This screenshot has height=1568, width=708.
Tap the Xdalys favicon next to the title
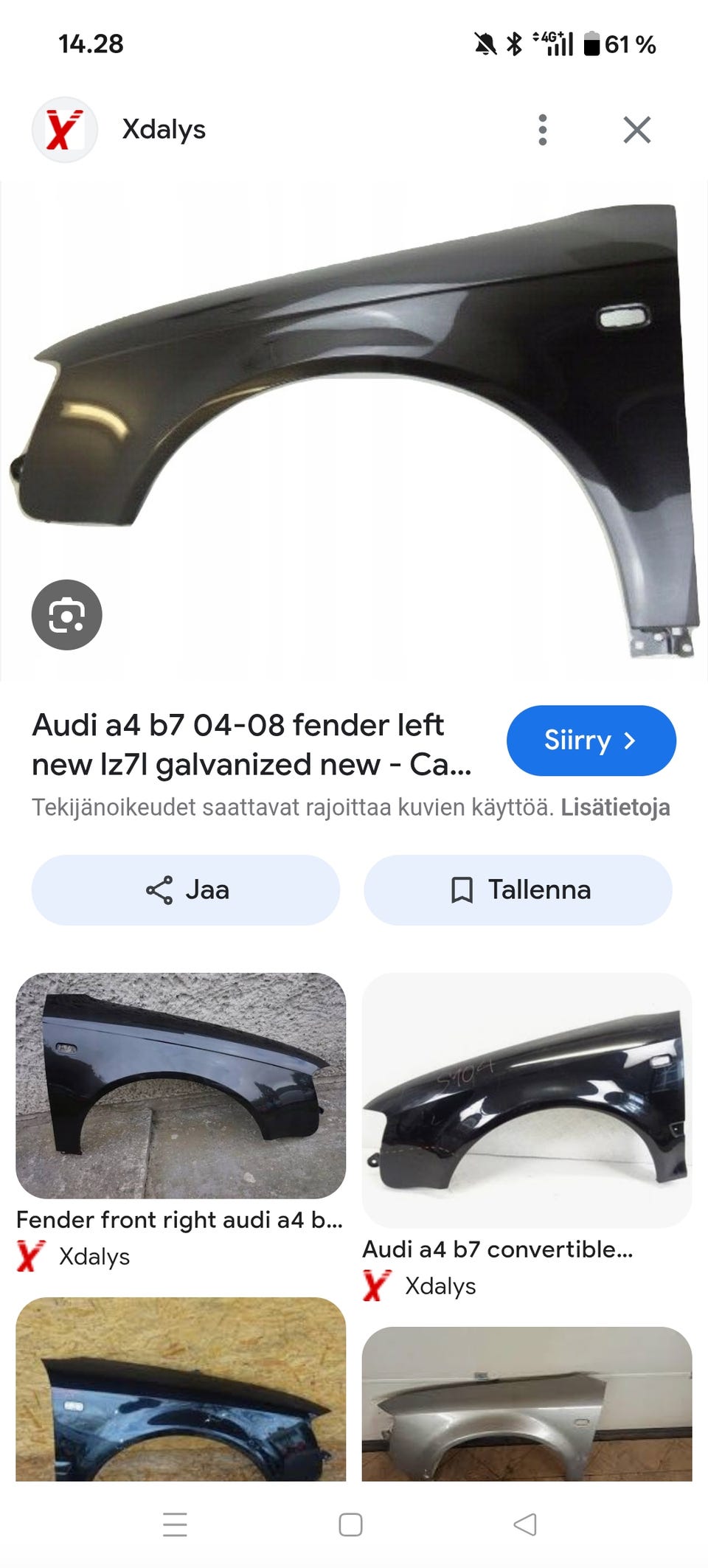tap(63, 129)
